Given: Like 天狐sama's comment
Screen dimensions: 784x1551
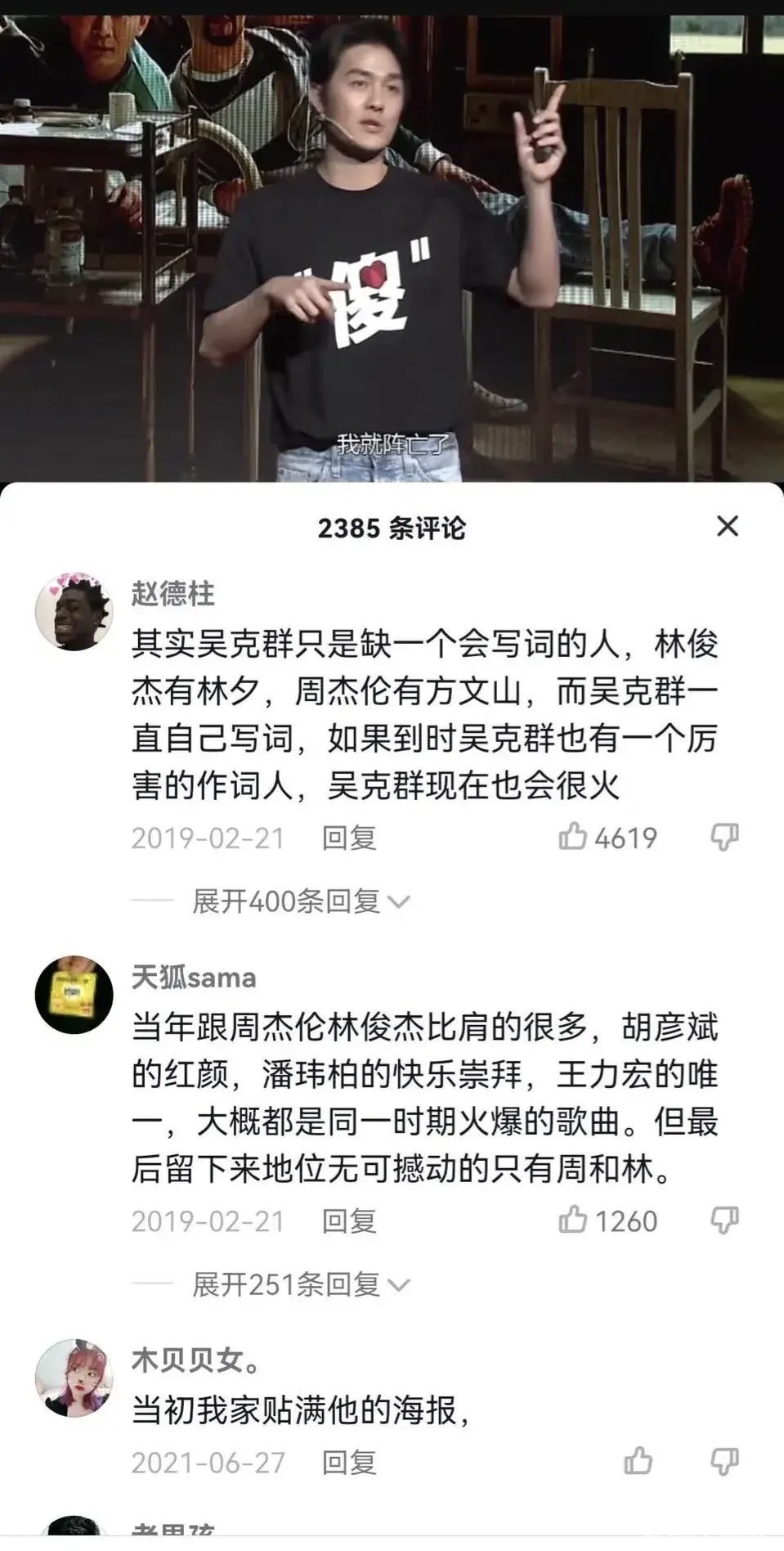Looking at the screenshot, I should pyautogui.click(x=574, y=1220).
